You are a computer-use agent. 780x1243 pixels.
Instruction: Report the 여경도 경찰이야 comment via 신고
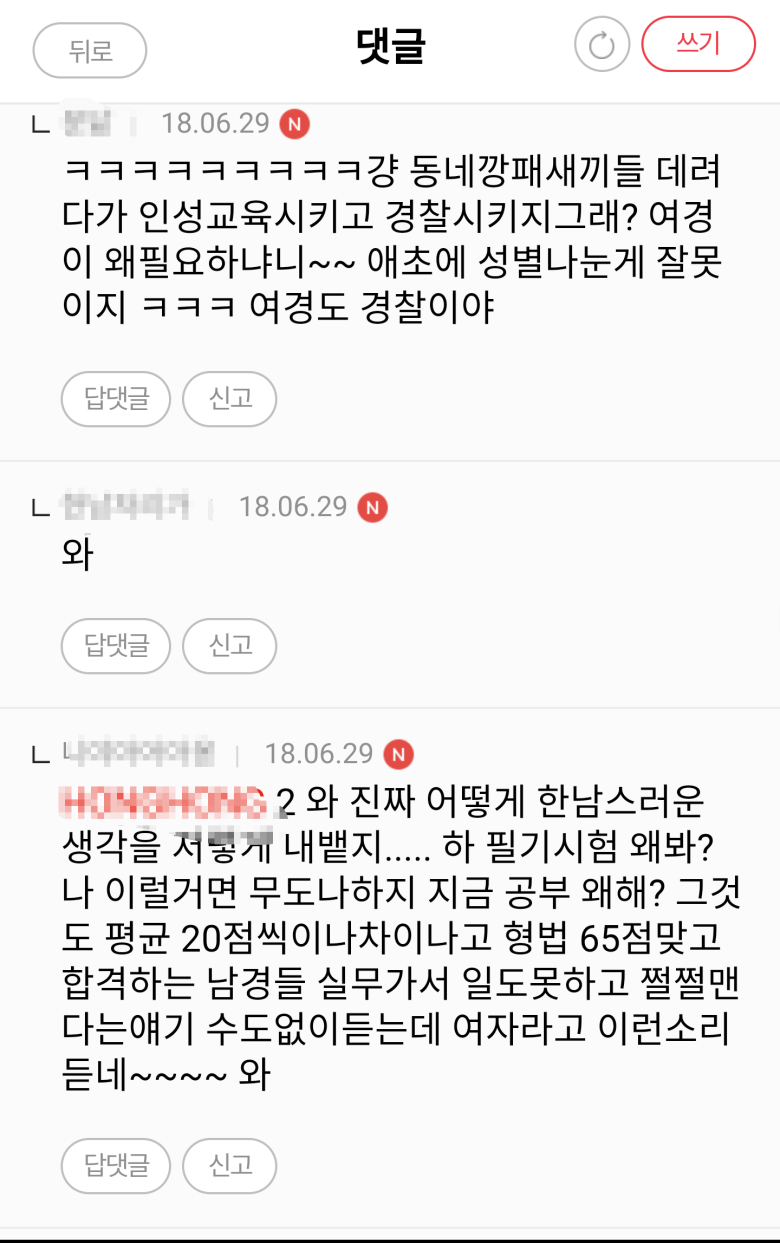229,399
